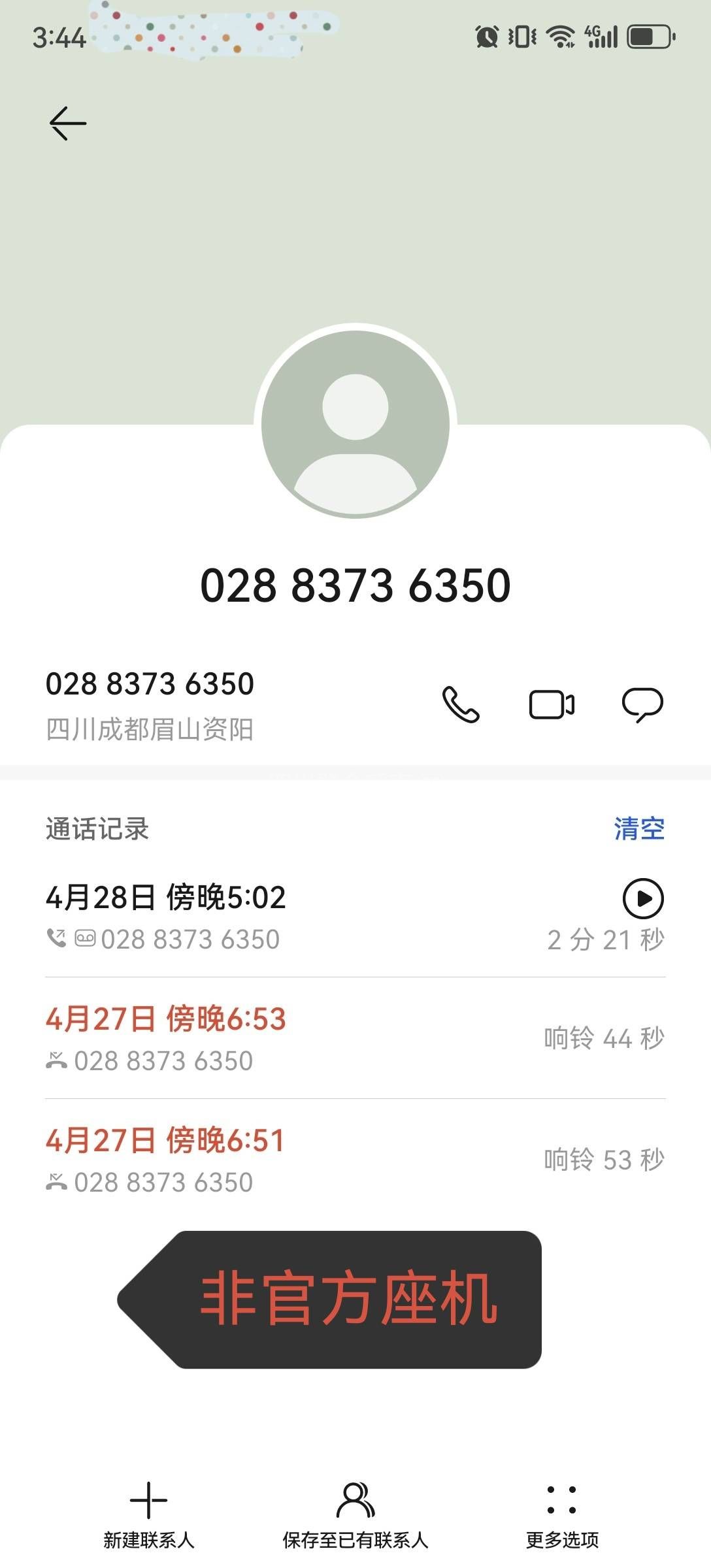This screenshot has width=711, height=1568.
Task: Tap the contact avatar placeholder
Action: (x=355, y=423)
